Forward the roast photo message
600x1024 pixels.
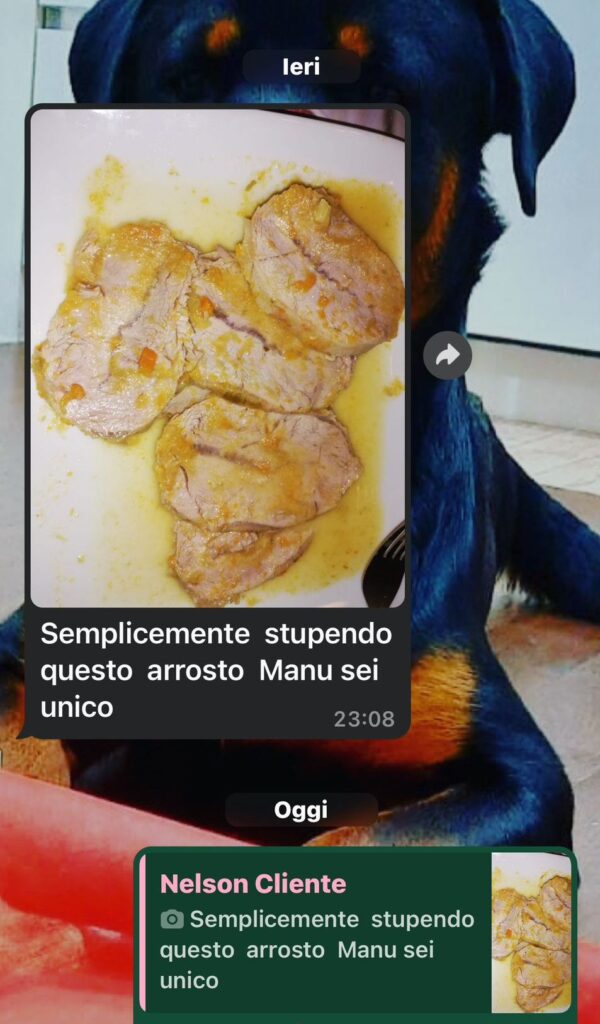pos(447,355)
